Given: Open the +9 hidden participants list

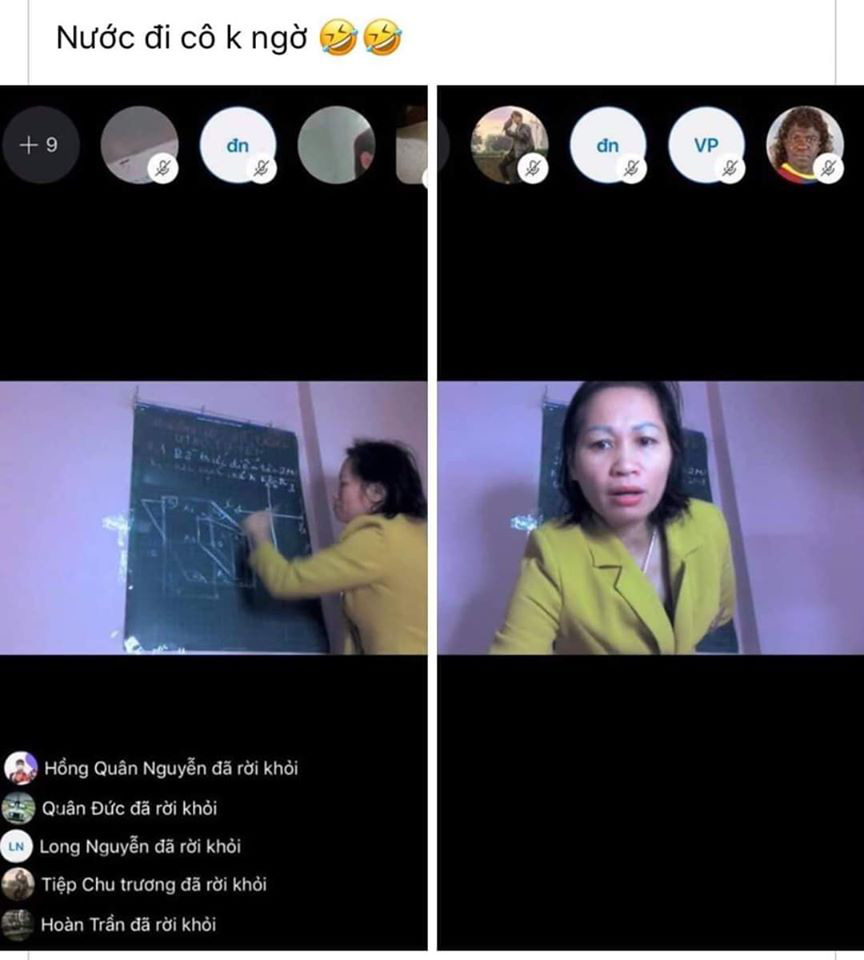Looking at the screenshot, I should pos(42,146).
